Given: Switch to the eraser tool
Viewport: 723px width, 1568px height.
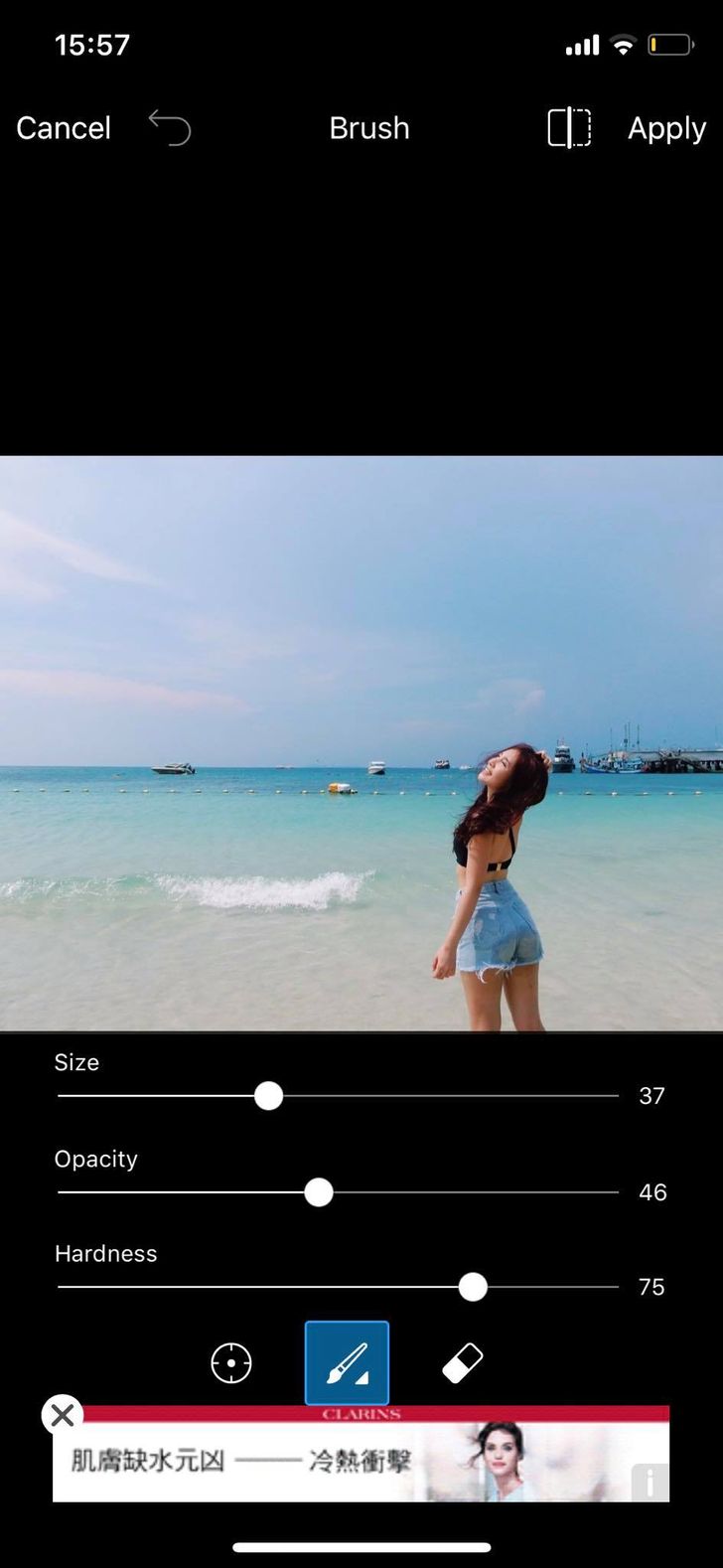Looking at the screenshot, I should click(463, 1363).
